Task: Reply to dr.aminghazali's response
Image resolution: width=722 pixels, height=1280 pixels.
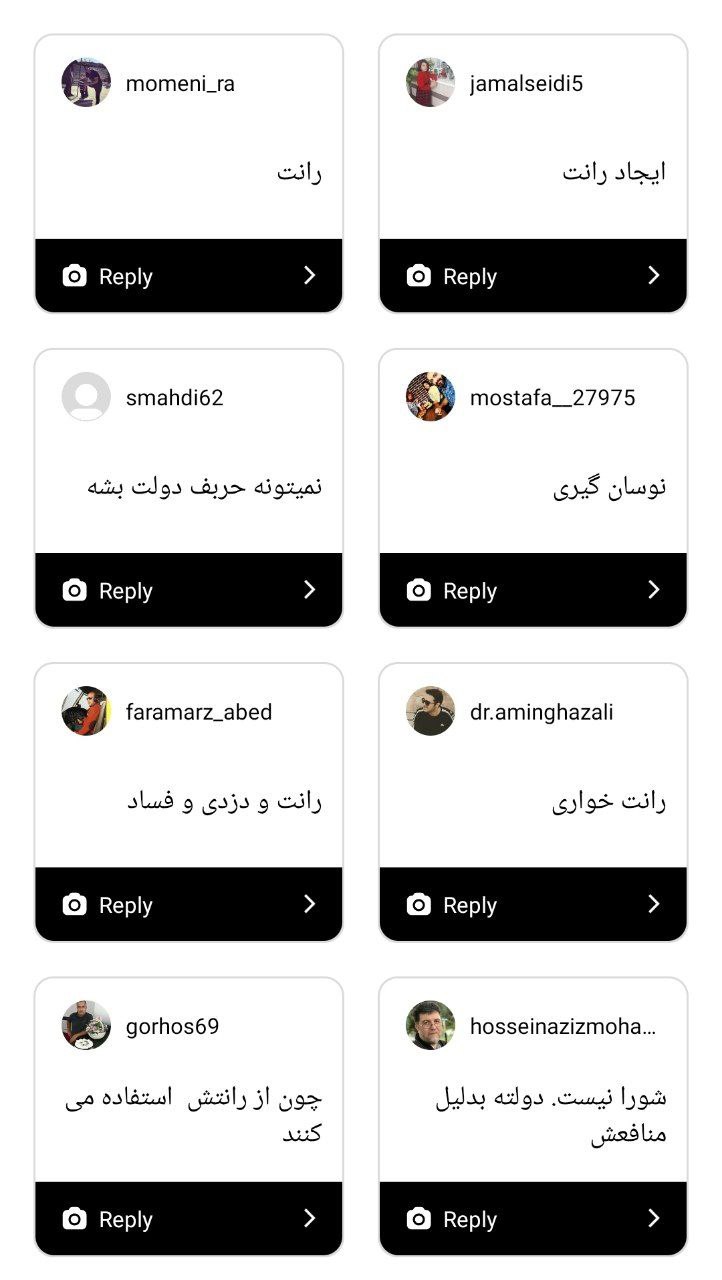Action: (532, 904)
